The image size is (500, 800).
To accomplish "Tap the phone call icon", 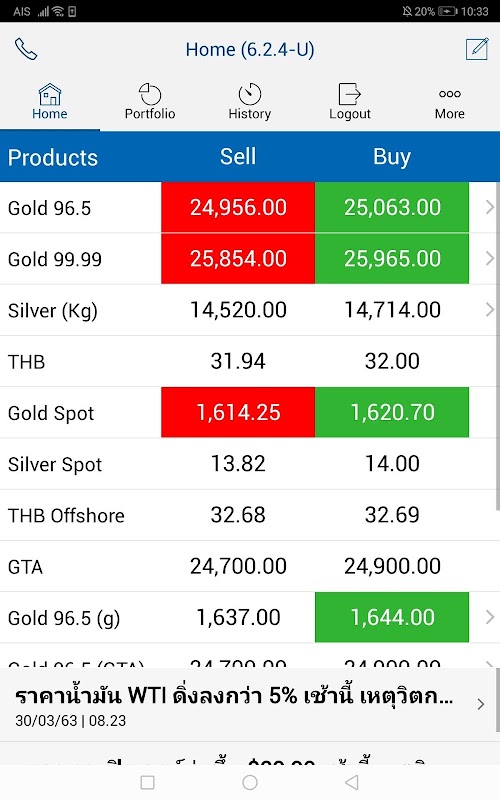I will tap(26, 49).
